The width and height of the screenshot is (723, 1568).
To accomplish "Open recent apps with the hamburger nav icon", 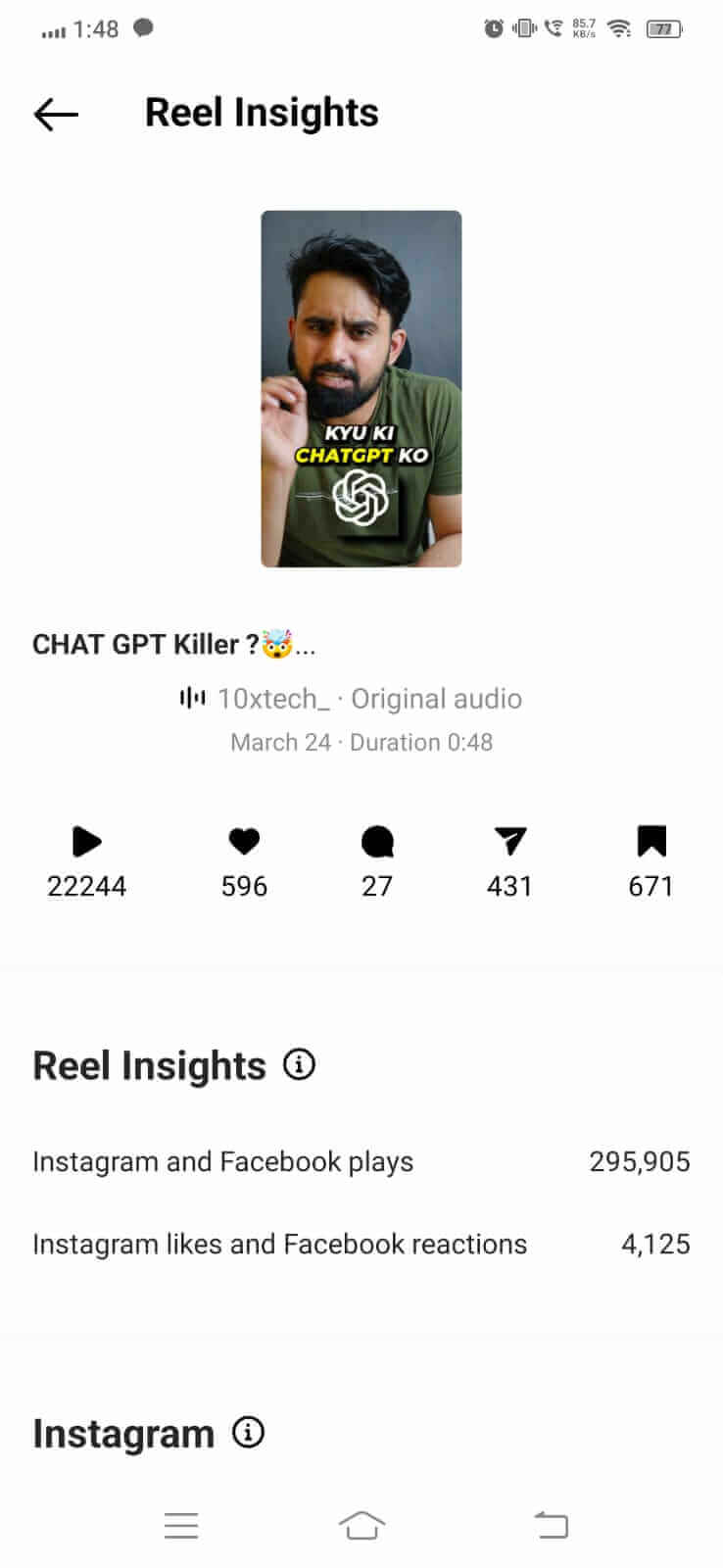I will [x=180, y=1525].
